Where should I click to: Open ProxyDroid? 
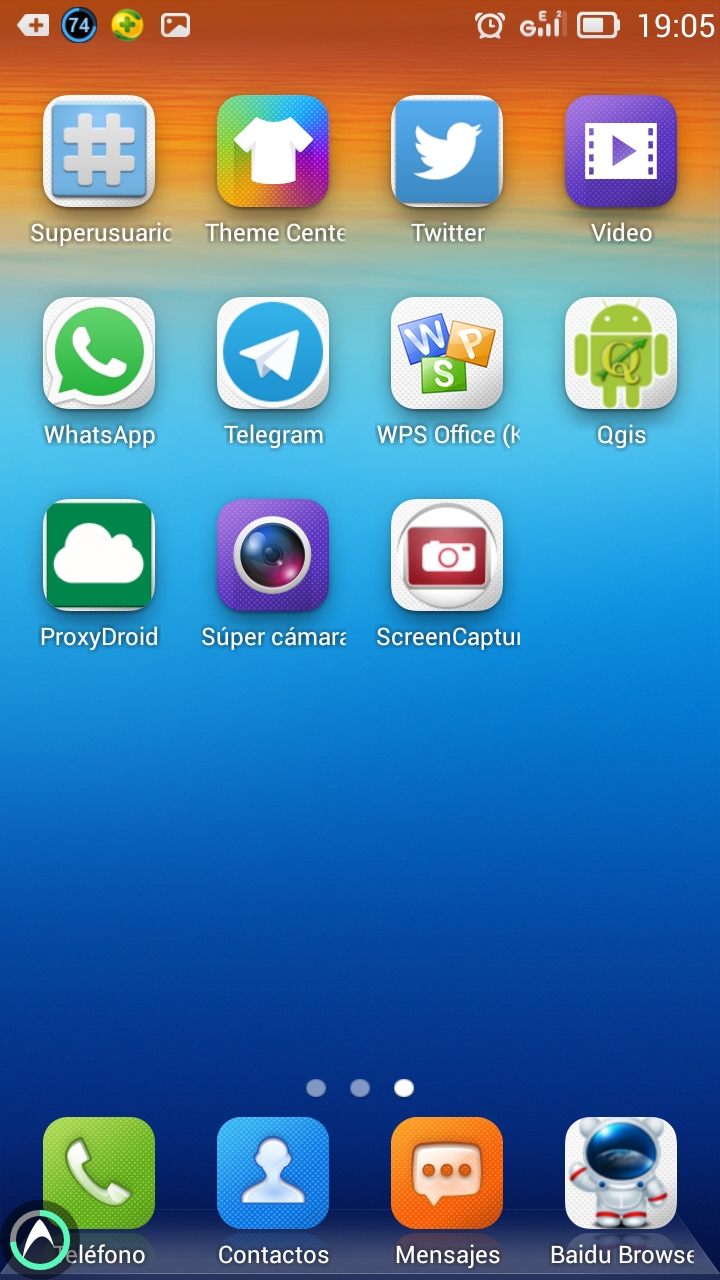99,556
